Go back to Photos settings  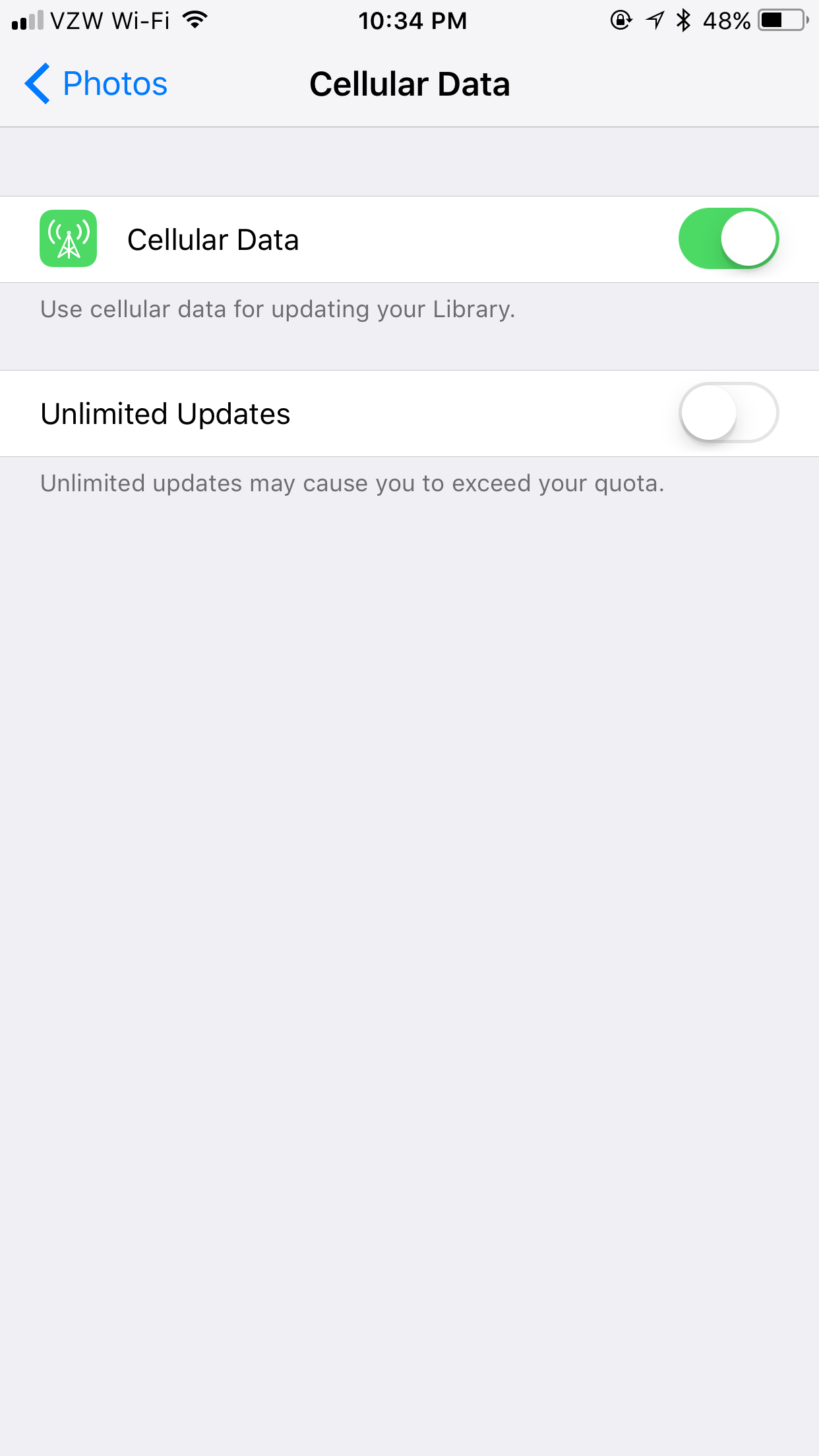click(96, 84)
